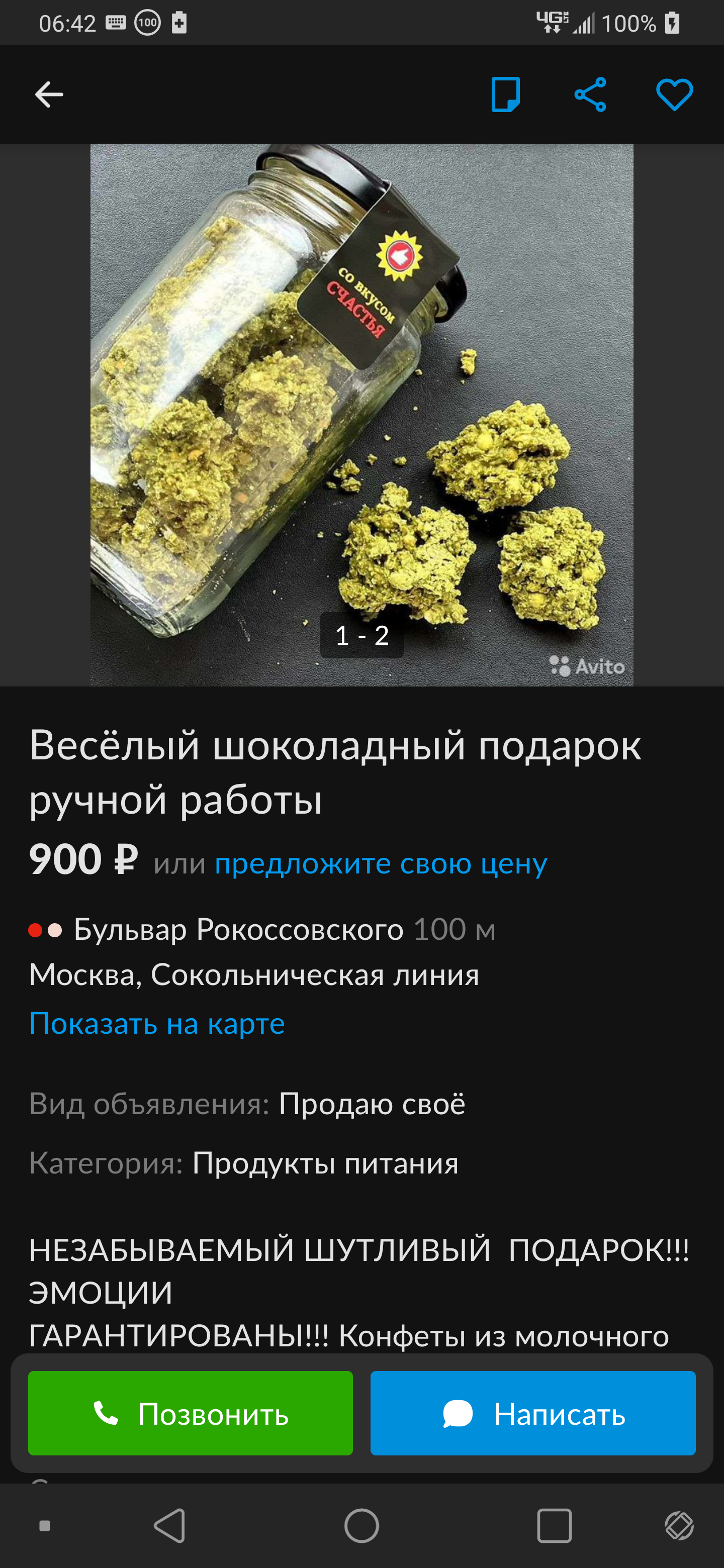
Task: Open 'Показать на карте' map link
Action: click(x=157, y=1023)
